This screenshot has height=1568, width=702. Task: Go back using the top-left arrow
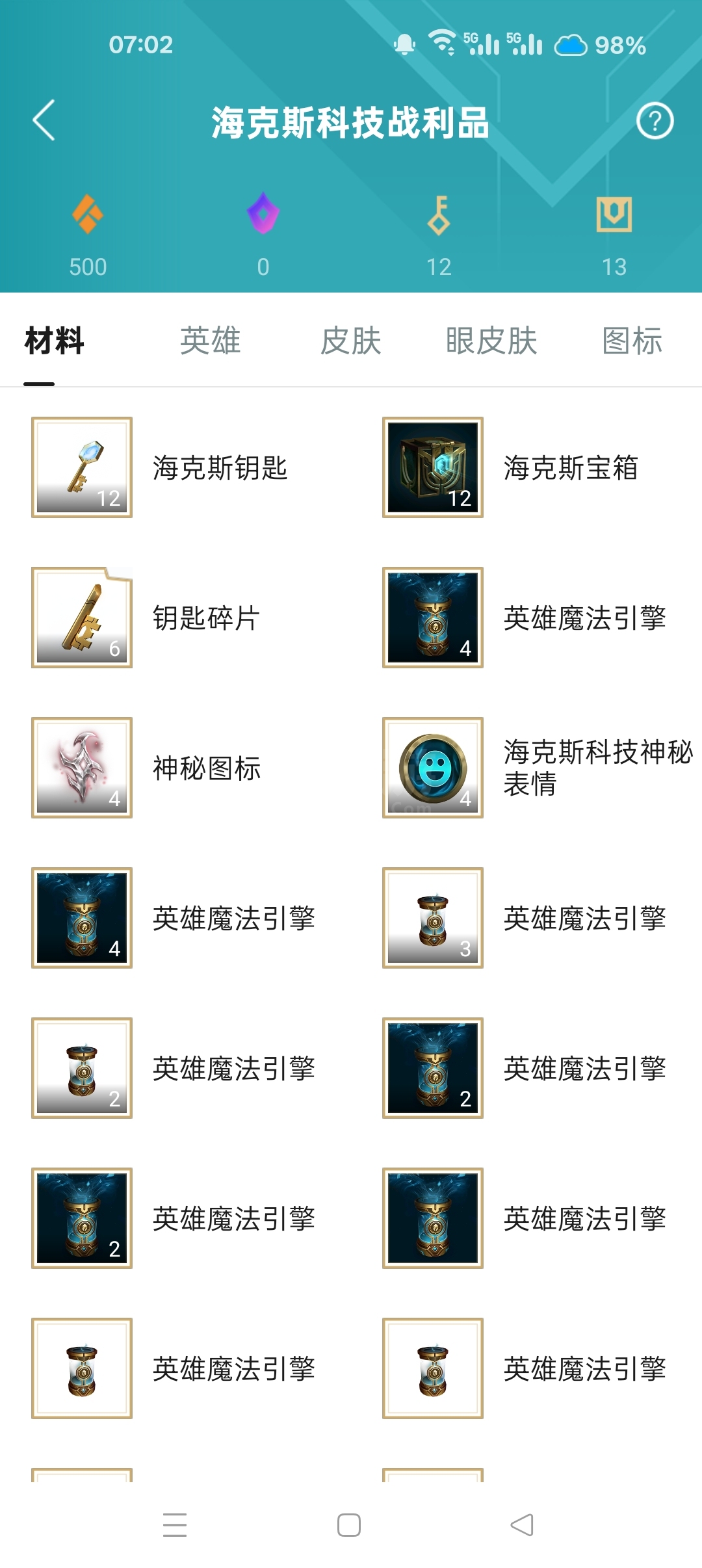44,120
